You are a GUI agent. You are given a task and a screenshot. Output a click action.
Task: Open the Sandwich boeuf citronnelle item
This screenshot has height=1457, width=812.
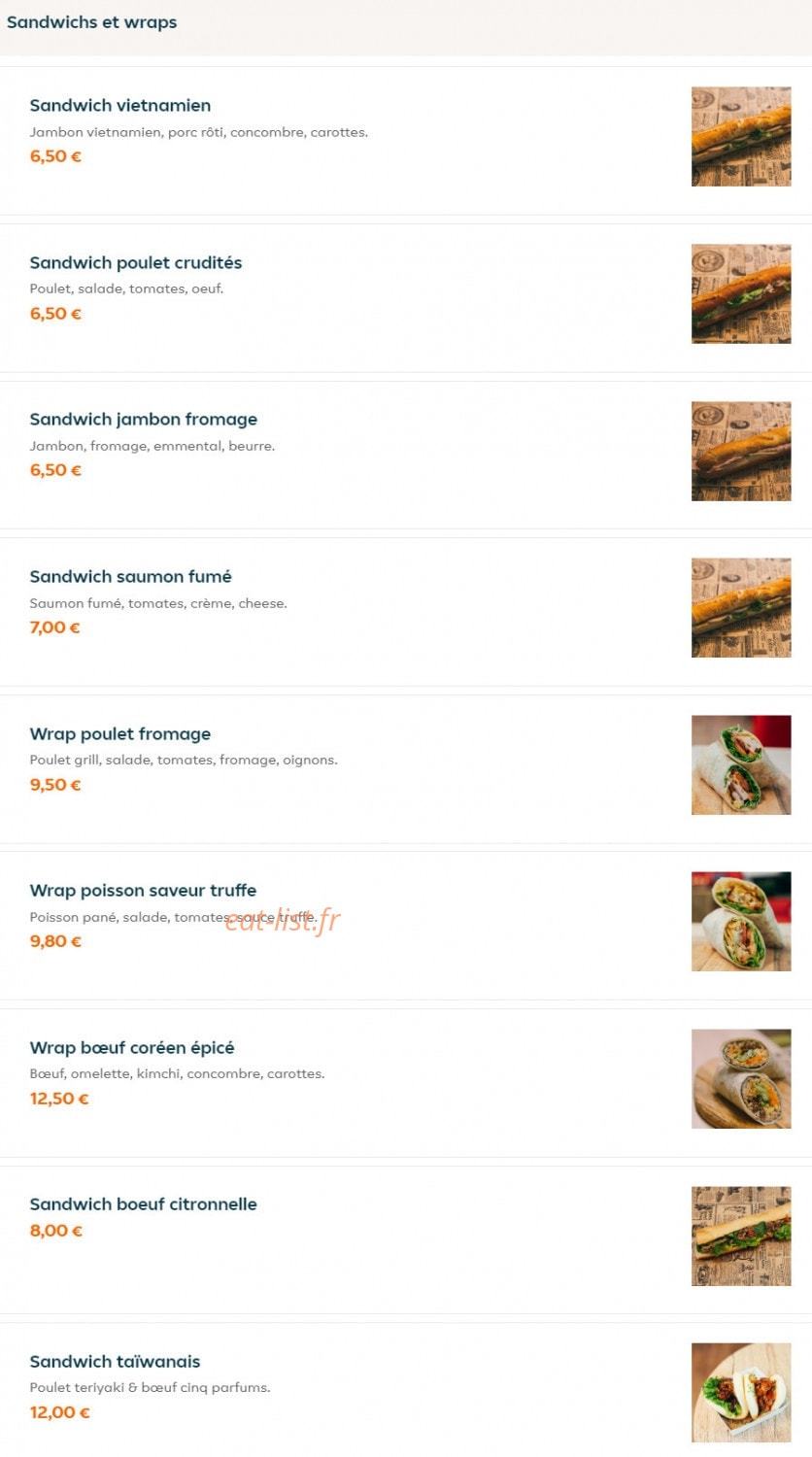(406, 1239)
